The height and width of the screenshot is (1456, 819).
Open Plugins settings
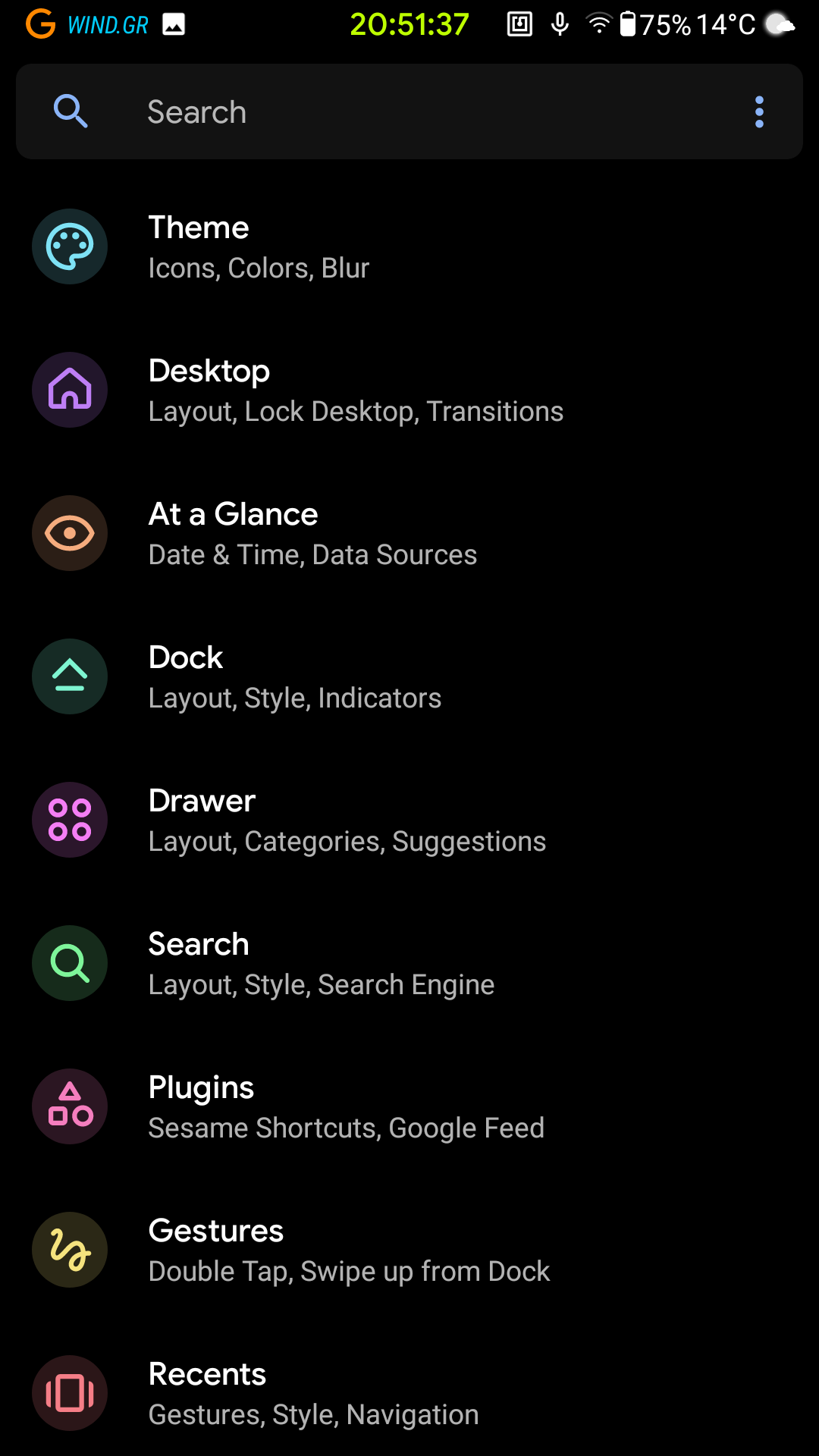[x=409, y=1106]
